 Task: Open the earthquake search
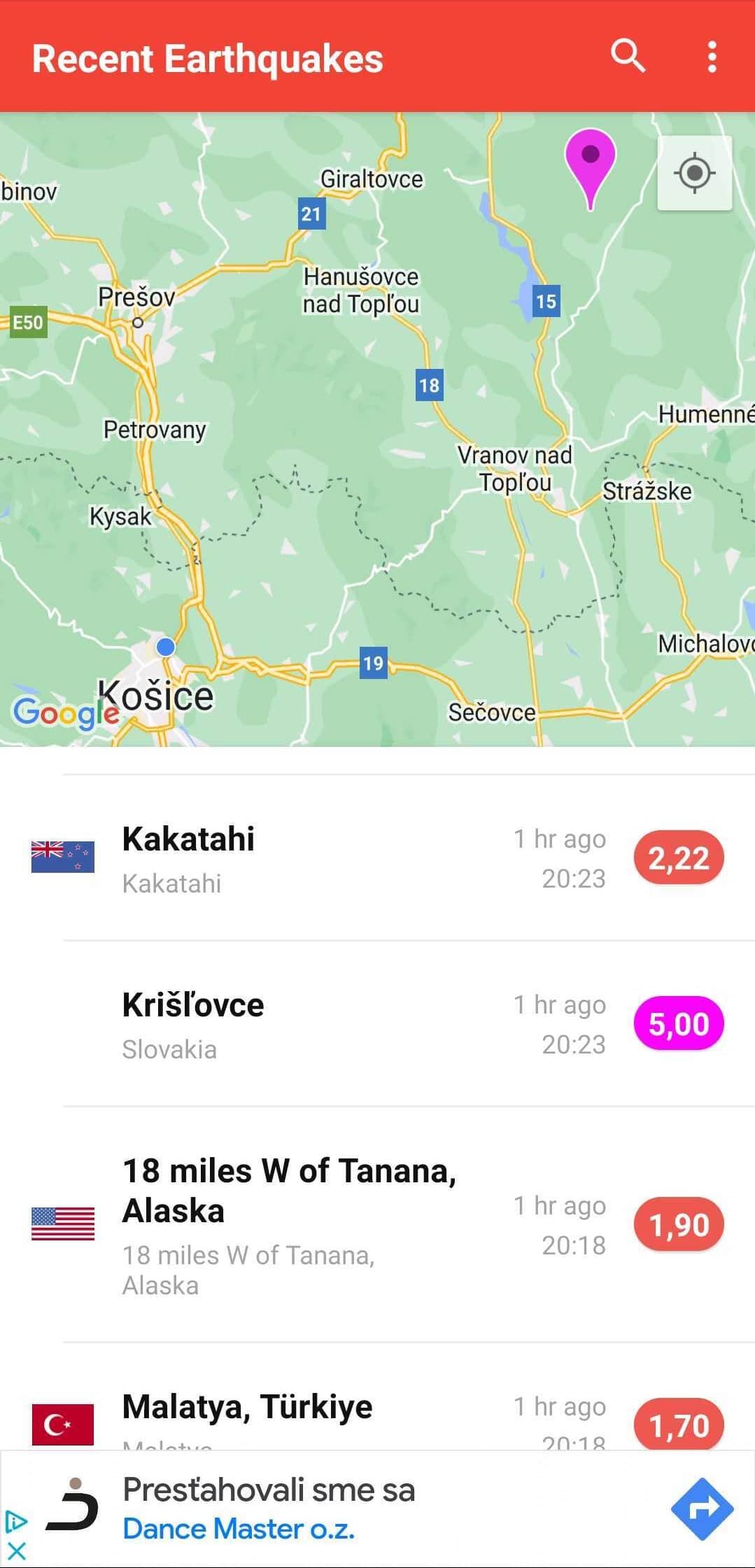(628, 56)
